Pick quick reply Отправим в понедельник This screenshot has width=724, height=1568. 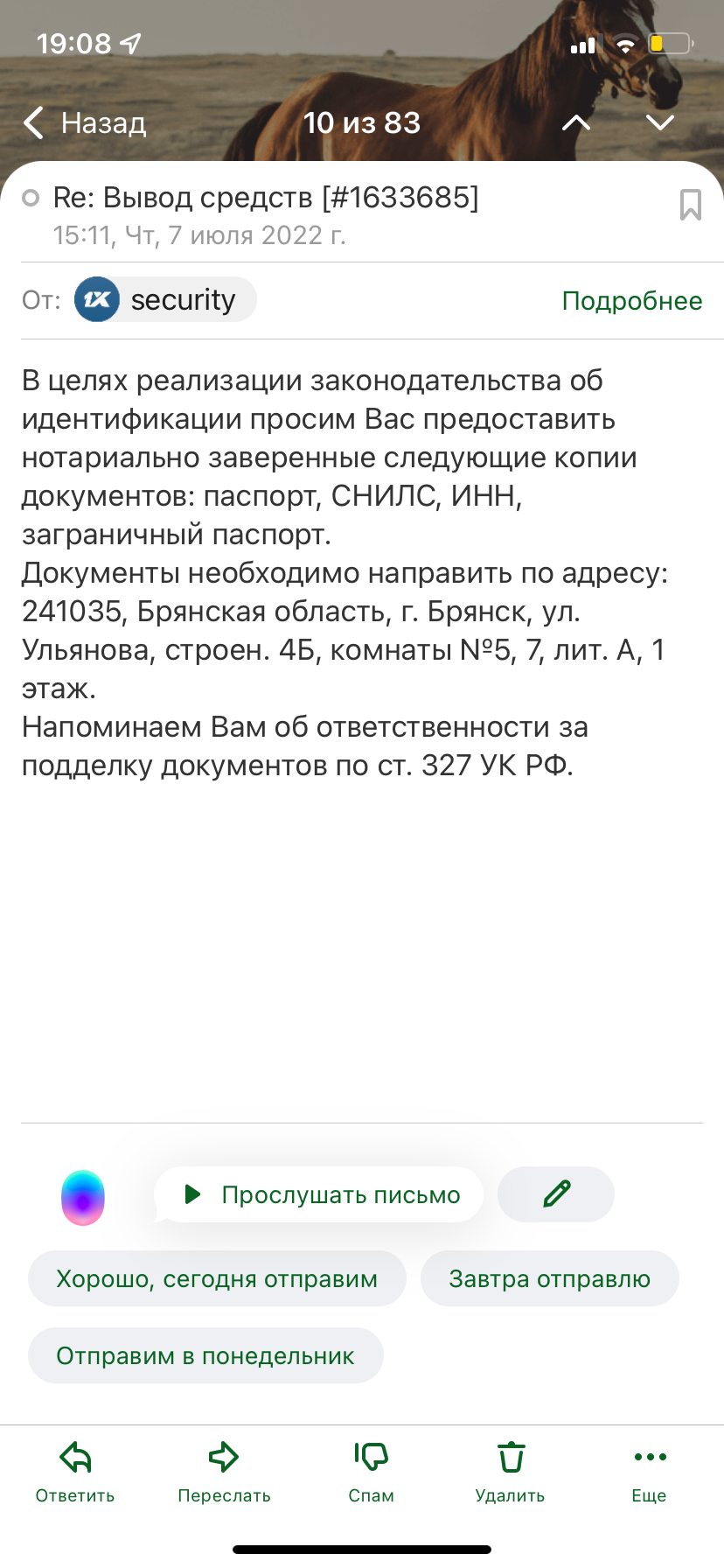coord(205,1355)
